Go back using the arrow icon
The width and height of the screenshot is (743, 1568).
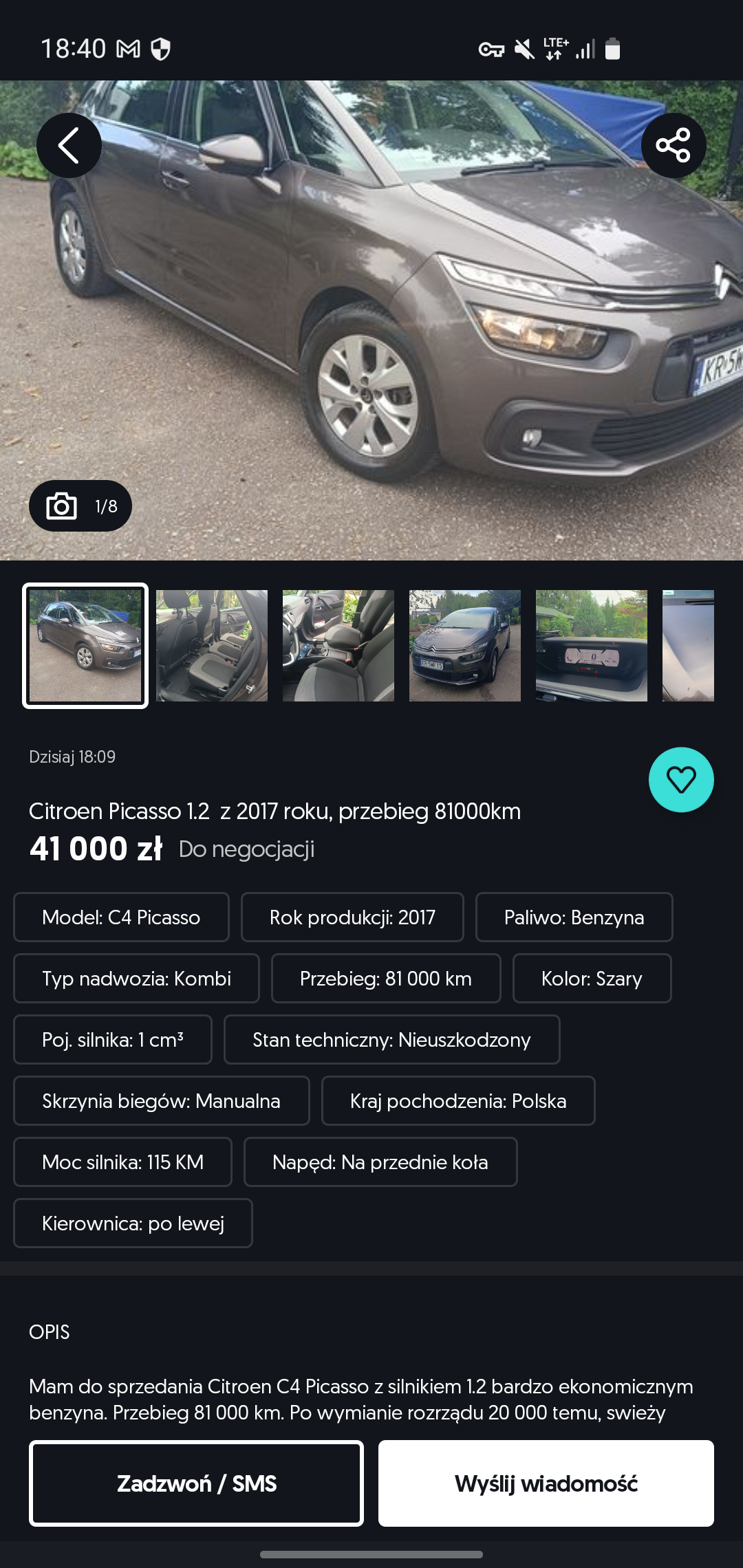[x=69, y=146]
